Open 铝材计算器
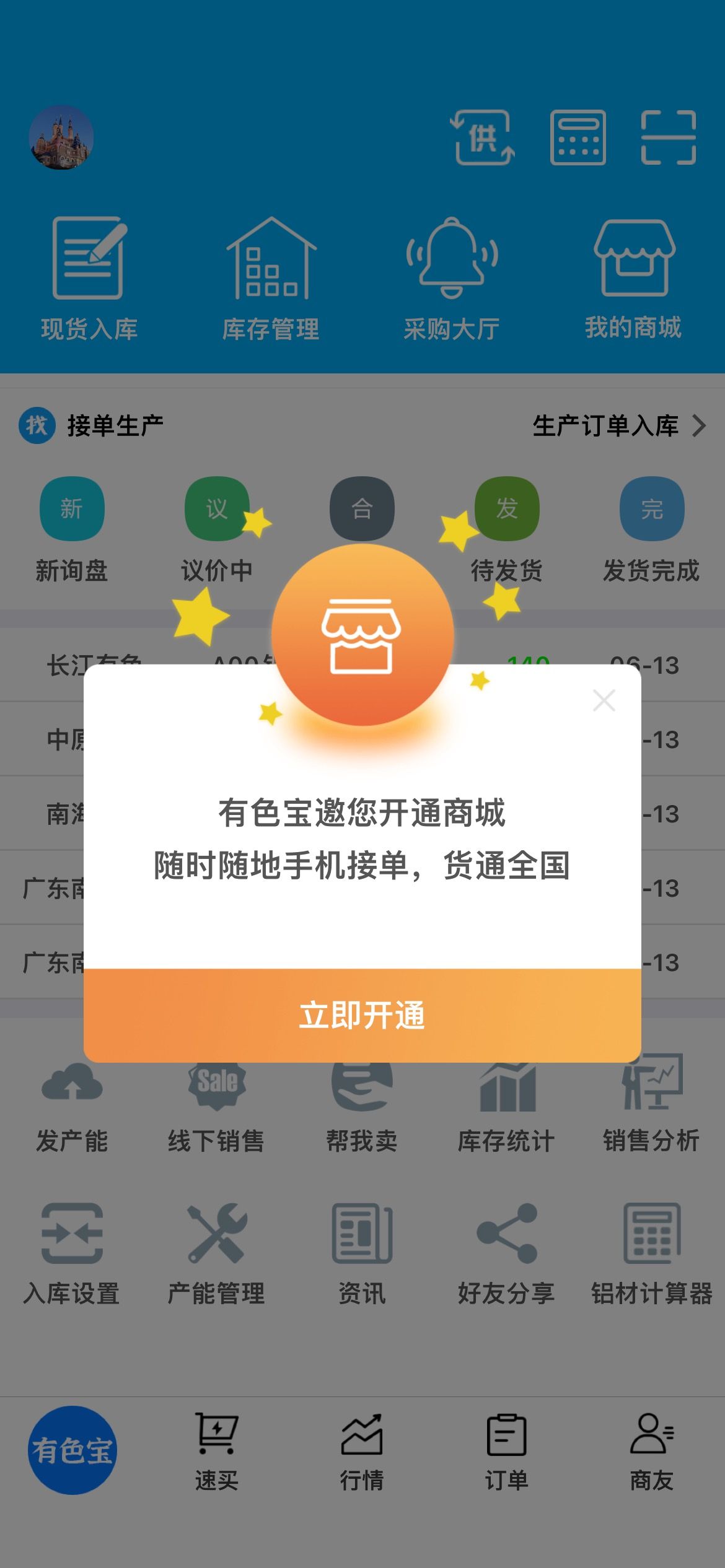The width and height of the screenshot is (725, 1568). (652, 1255)
